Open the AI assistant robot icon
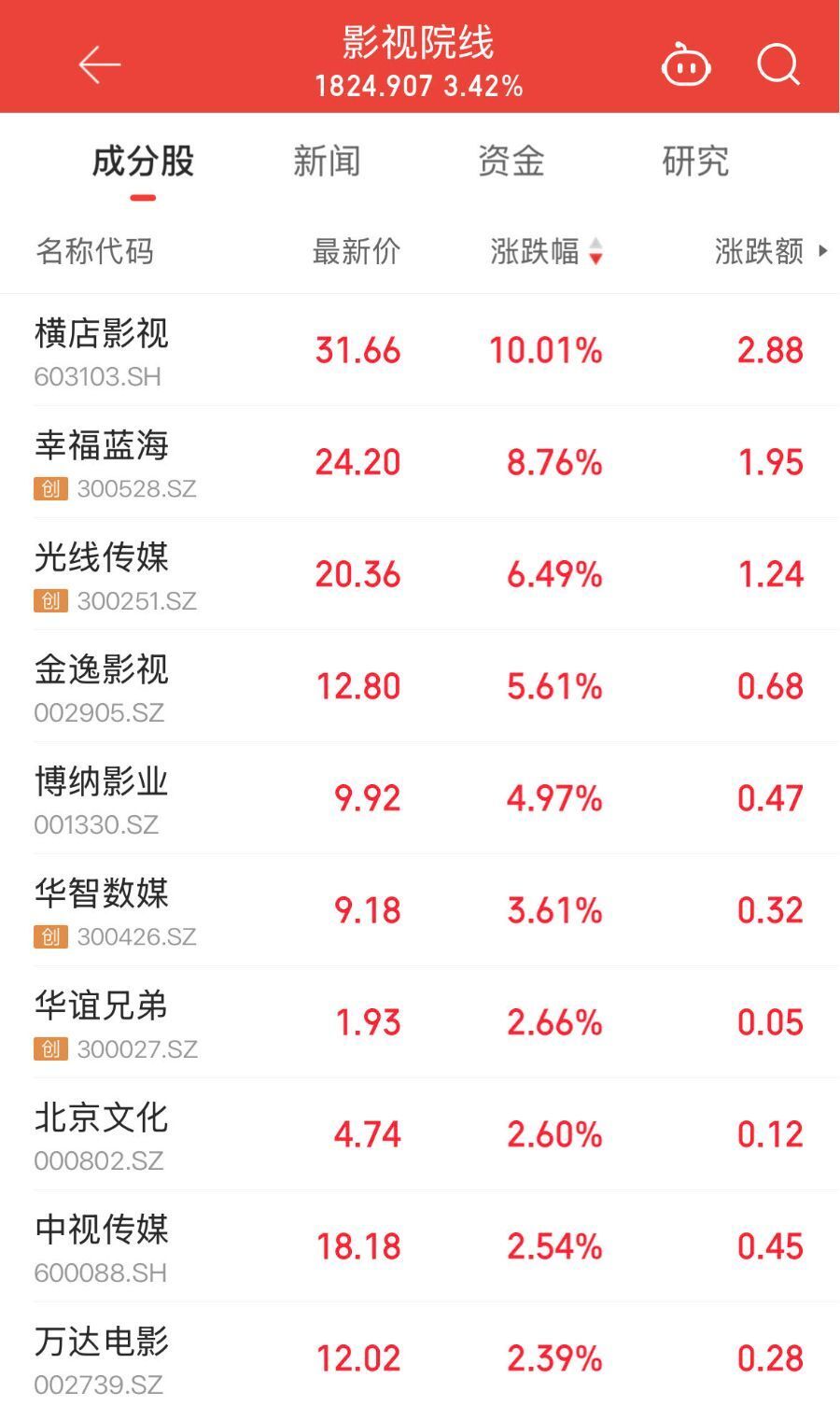 point(686,65)
